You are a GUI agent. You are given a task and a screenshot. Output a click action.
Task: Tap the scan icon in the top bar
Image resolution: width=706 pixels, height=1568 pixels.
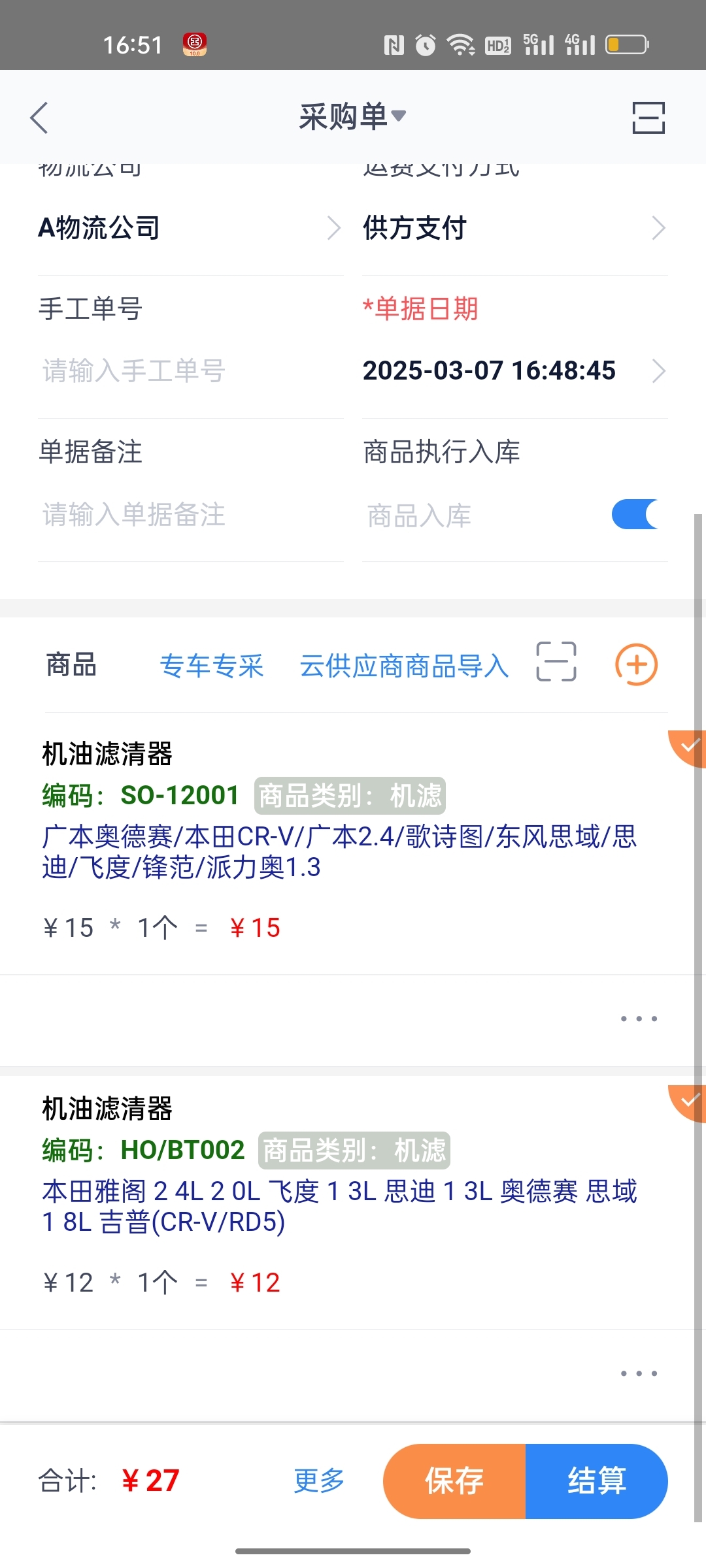tap(648, 118)
